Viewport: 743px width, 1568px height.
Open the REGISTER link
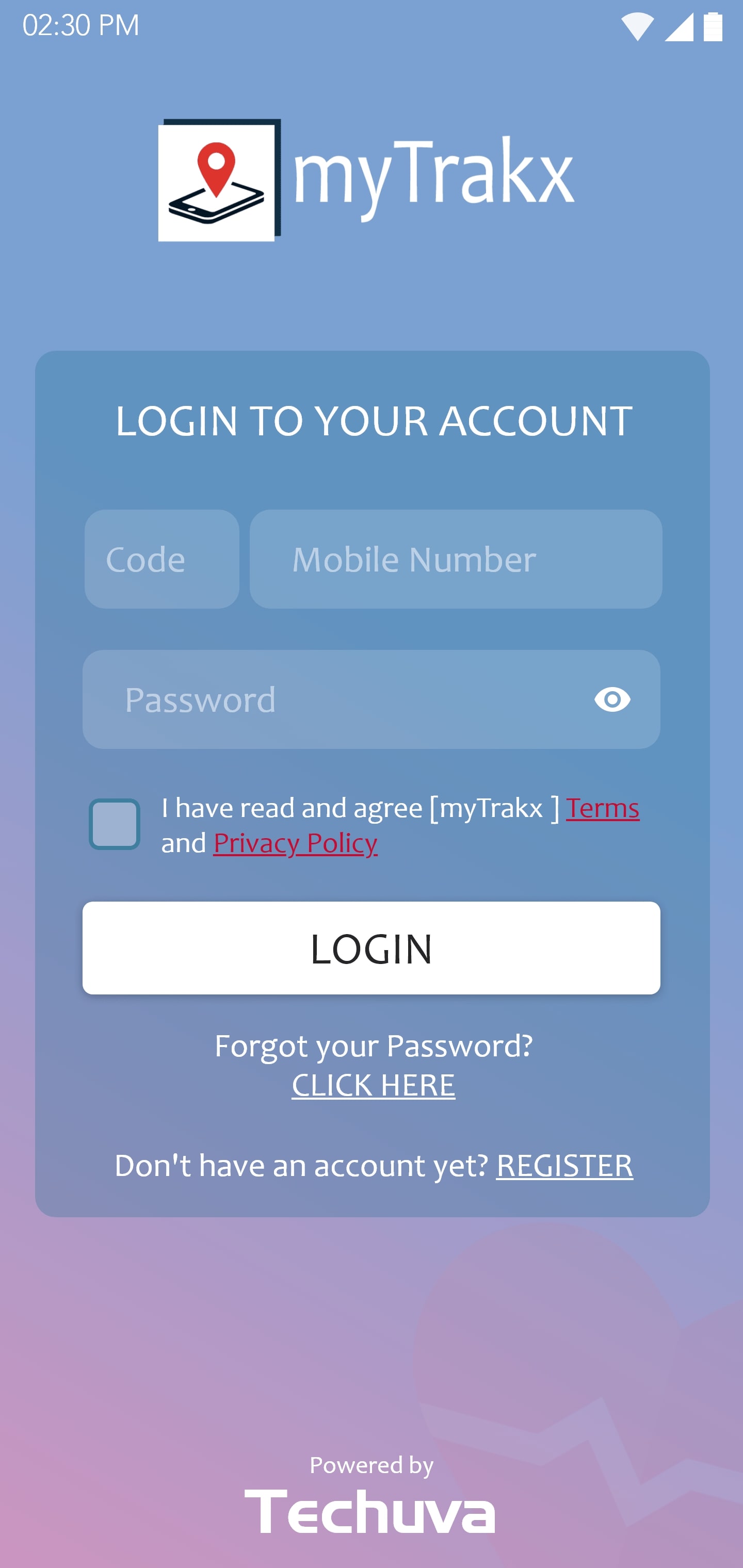tap(564, 1166)
